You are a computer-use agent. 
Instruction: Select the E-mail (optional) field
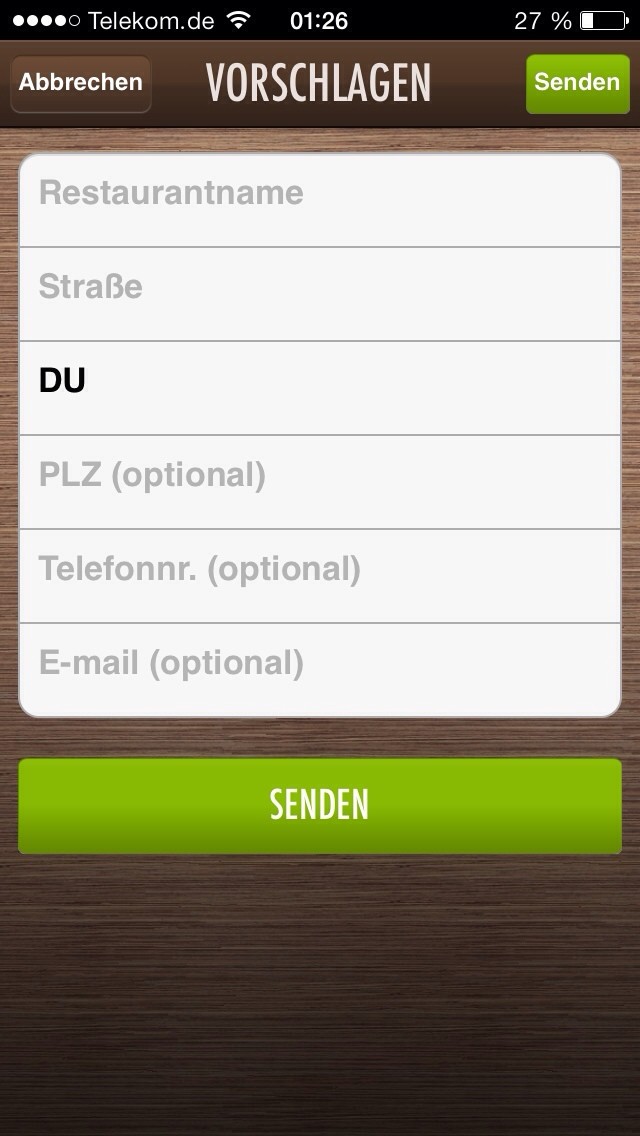[320, 670]
